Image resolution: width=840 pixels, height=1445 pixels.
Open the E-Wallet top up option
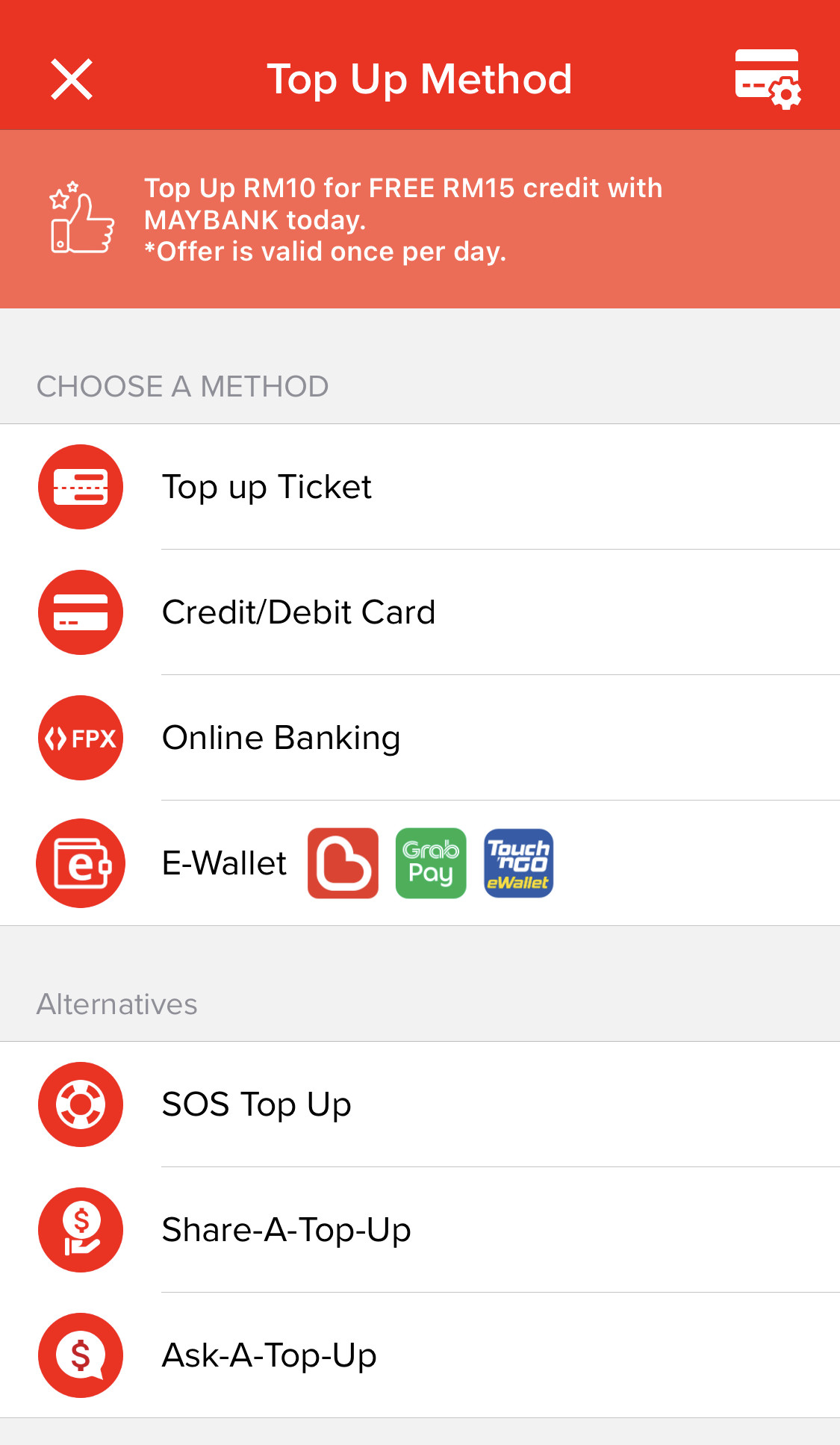[420, 863]
